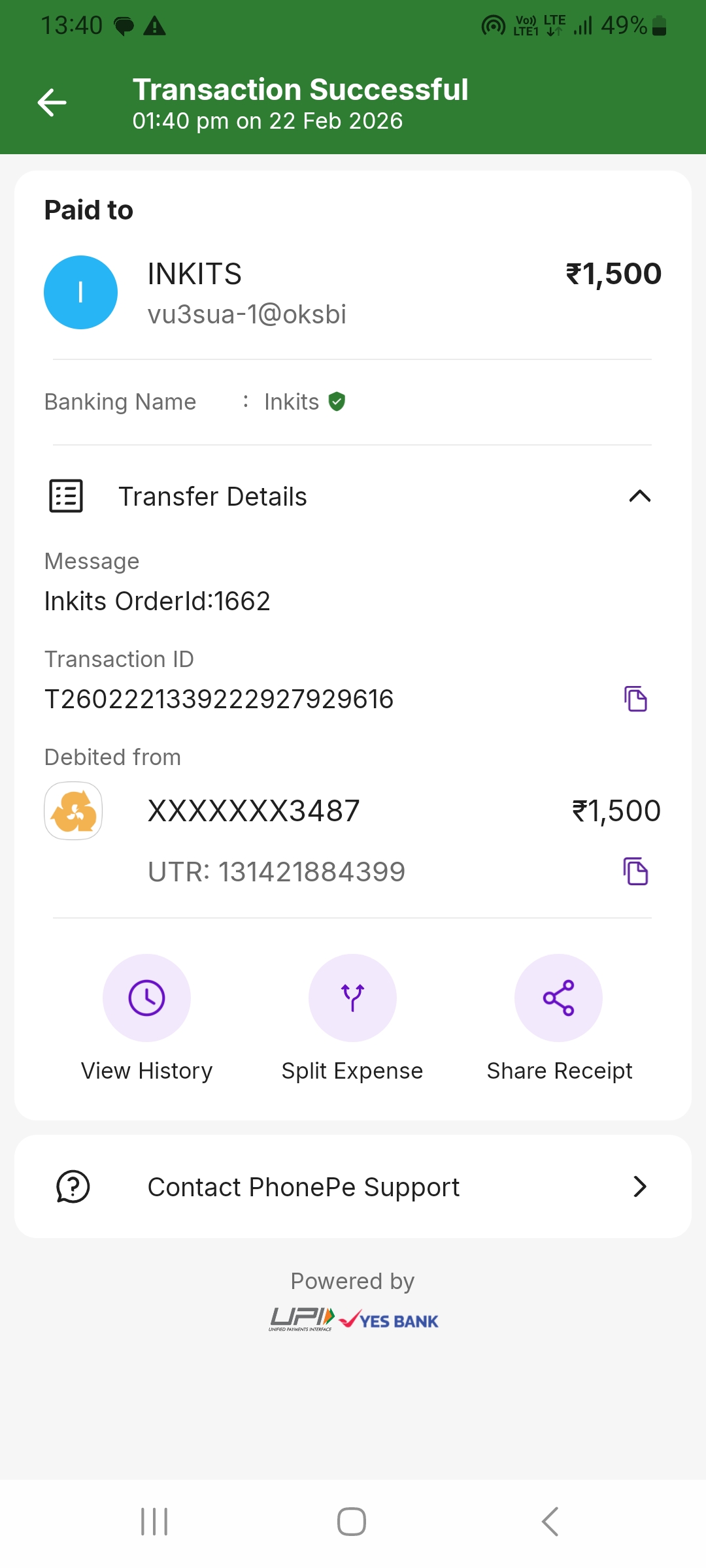Open Contact PhonePe Support

tap(353, 1186)
